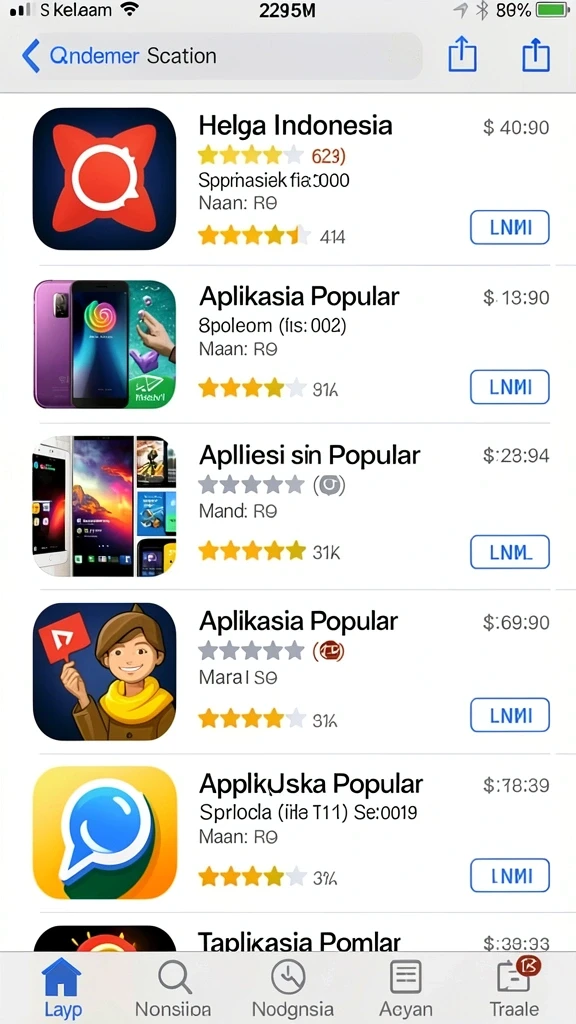The width and height of the screenshot is (576, 1024).
Task: Tap LNMI button for Helga Indonesia
Action: point(509,227)
